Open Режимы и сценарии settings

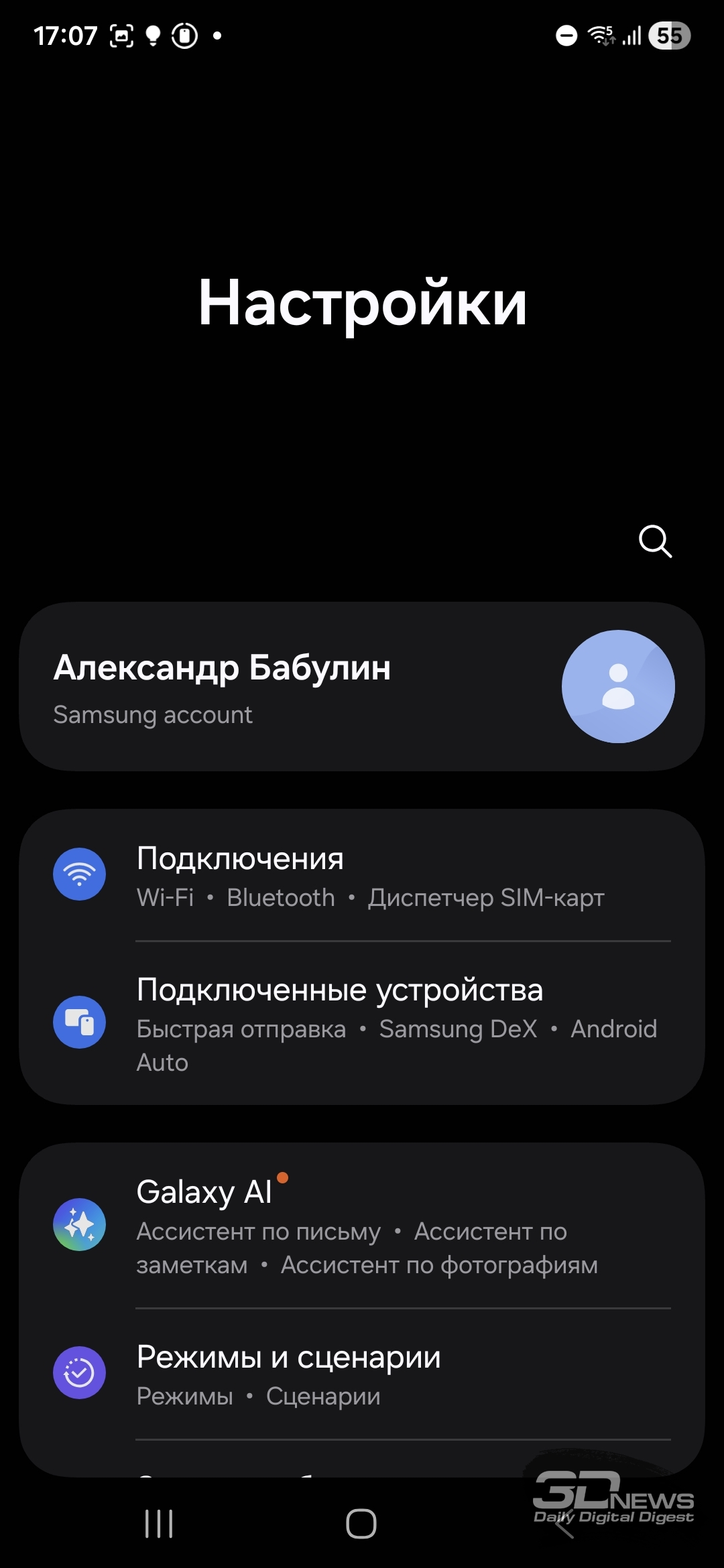[362, 1374]
